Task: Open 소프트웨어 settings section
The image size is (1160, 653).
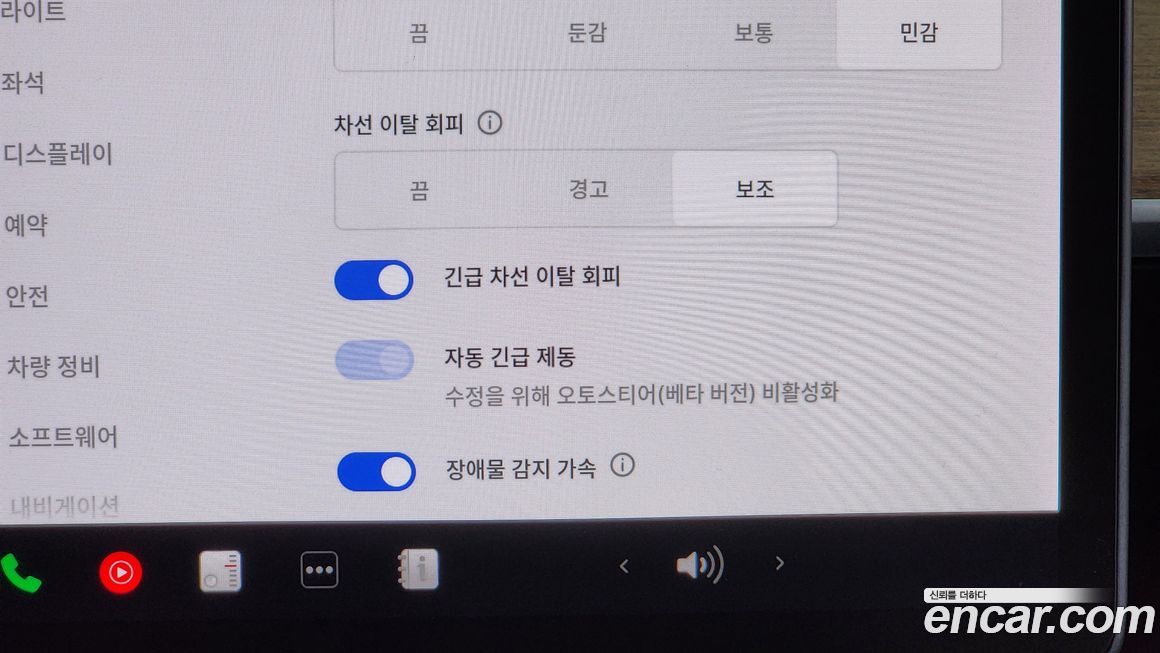Action: [63, 436]
